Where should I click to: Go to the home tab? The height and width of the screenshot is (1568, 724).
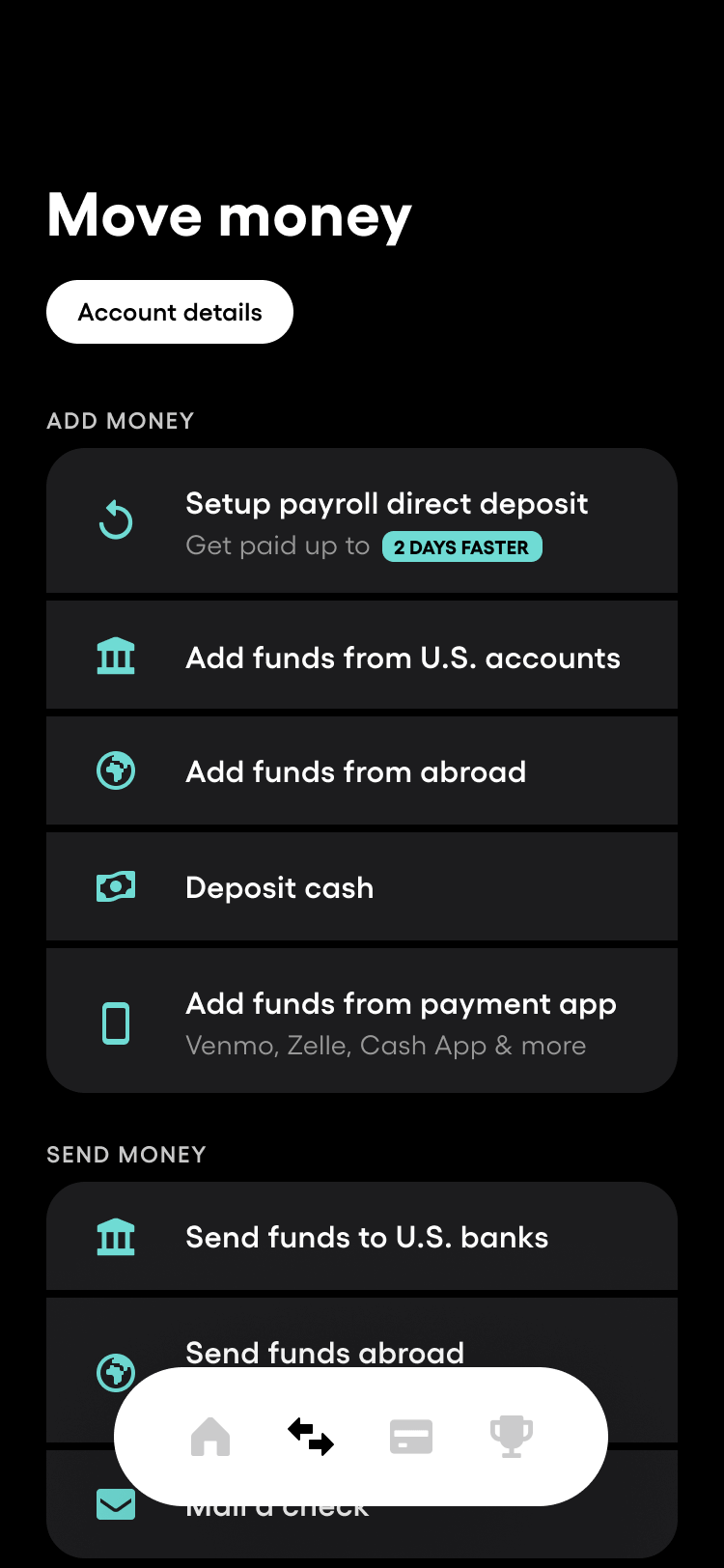pos(210,1437)
